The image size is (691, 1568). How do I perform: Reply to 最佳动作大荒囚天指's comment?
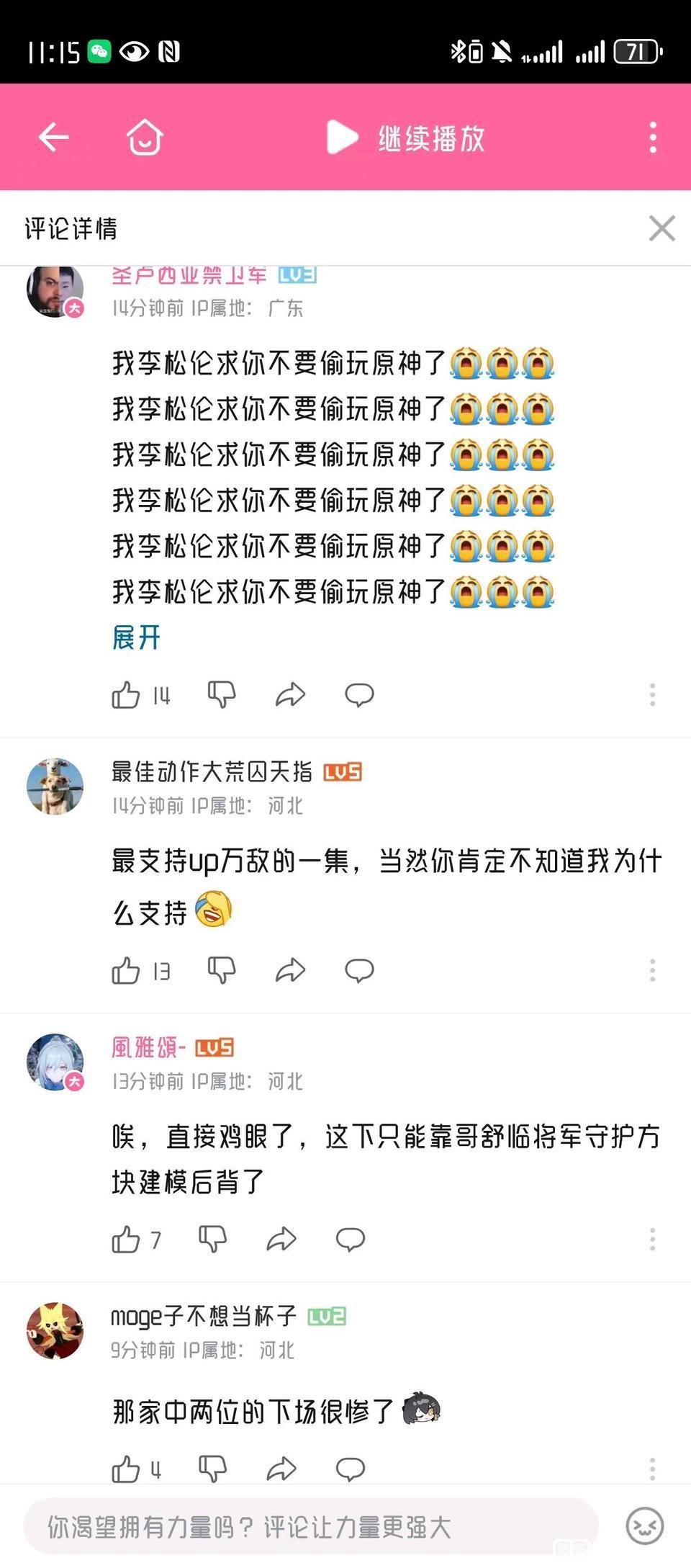tap(359, 971)
